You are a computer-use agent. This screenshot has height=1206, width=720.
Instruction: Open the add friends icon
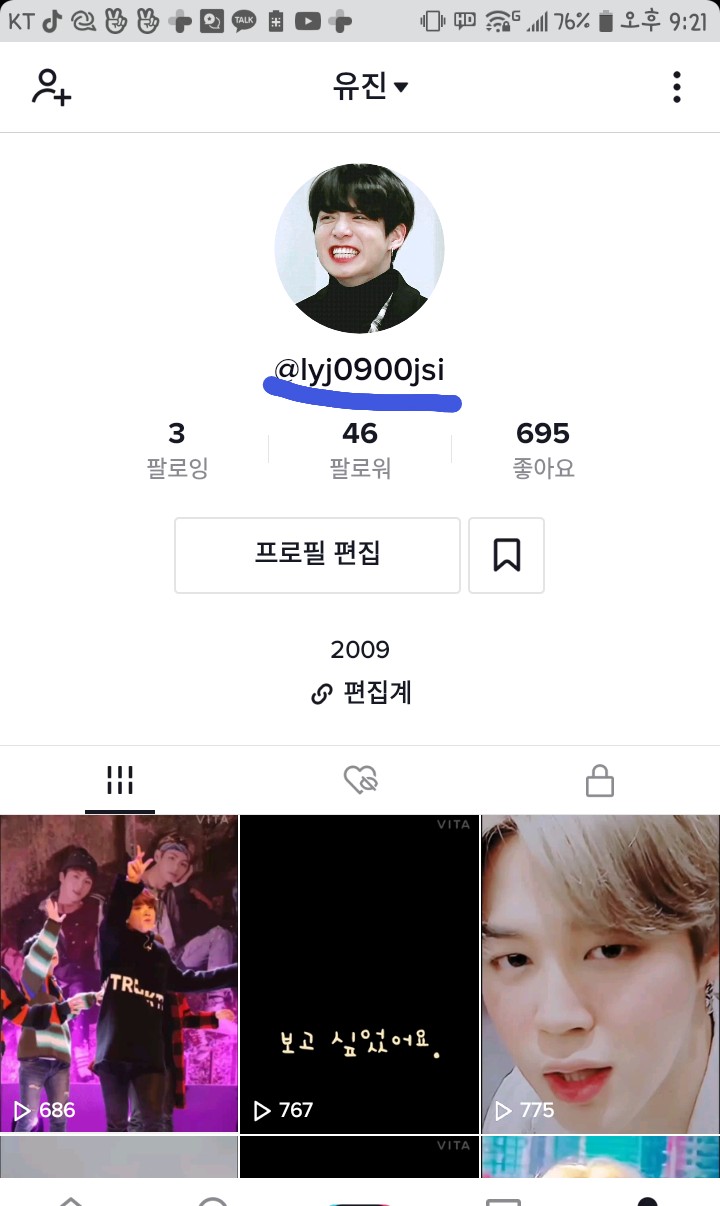[x=52, y=87]
